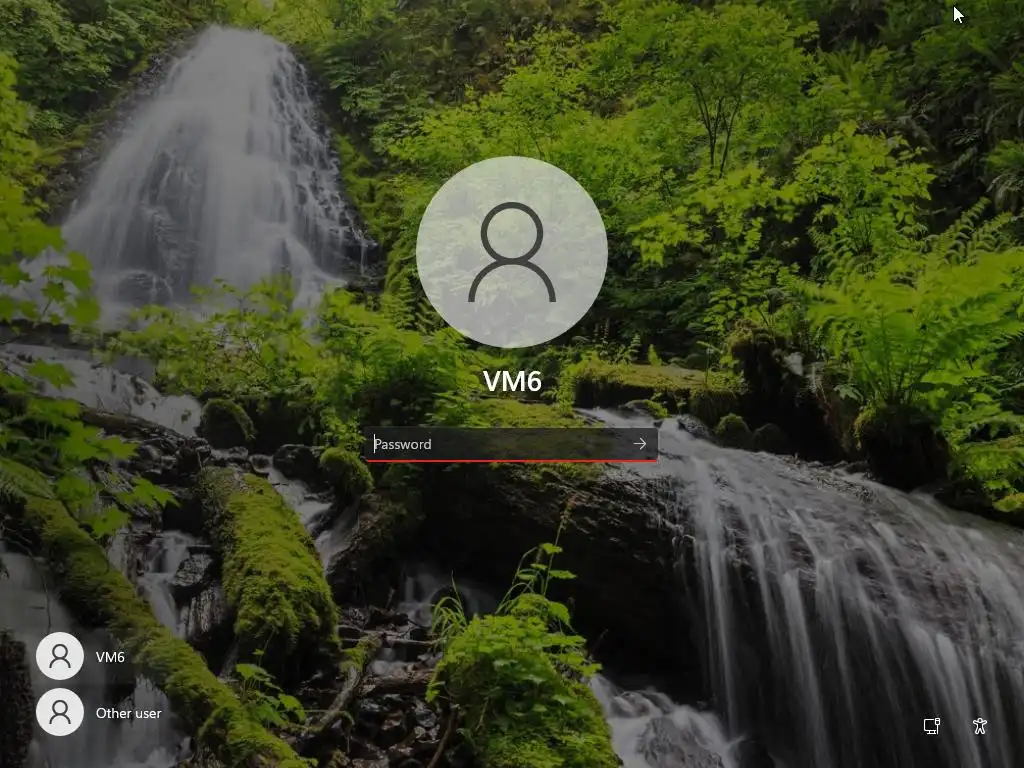Open the accessibility options icon

click(980, 726)
